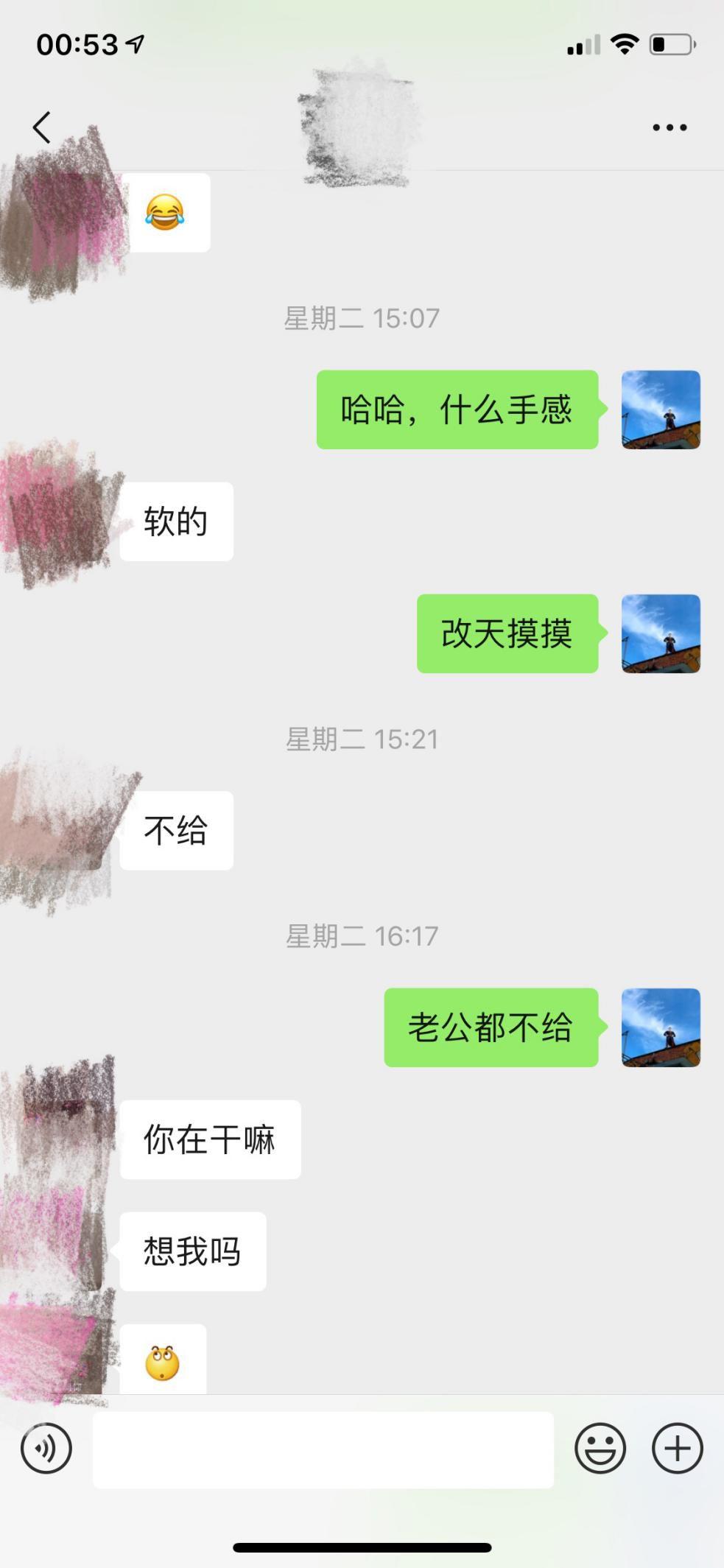Image resolution: width=724 pixels, height=1568 pixels.
Task: Open the emoji picker icon
Action: pos(601,1446)
